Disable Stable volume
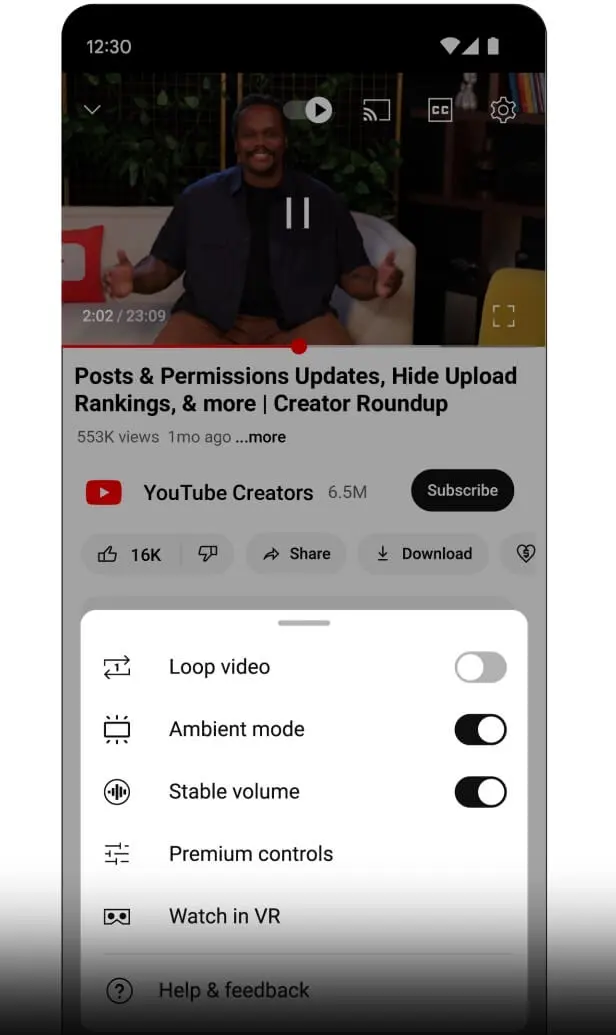Image resolution: width=616 pixels, height=1035 pixels. [480, 792]
